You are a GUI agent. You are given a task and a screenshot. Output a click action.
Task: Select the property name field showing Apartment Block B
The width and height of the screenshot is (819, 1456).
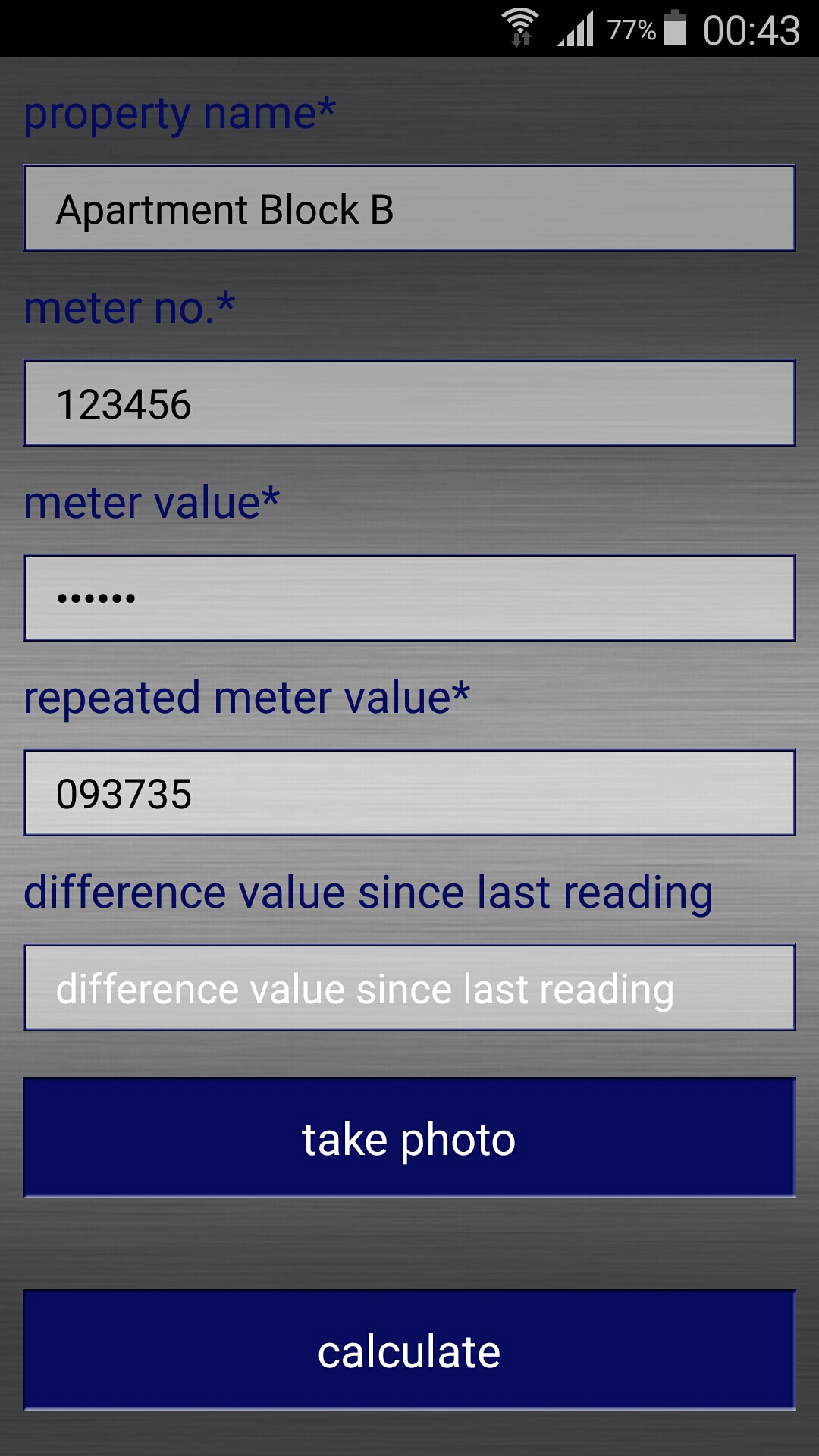pos(409,207)
